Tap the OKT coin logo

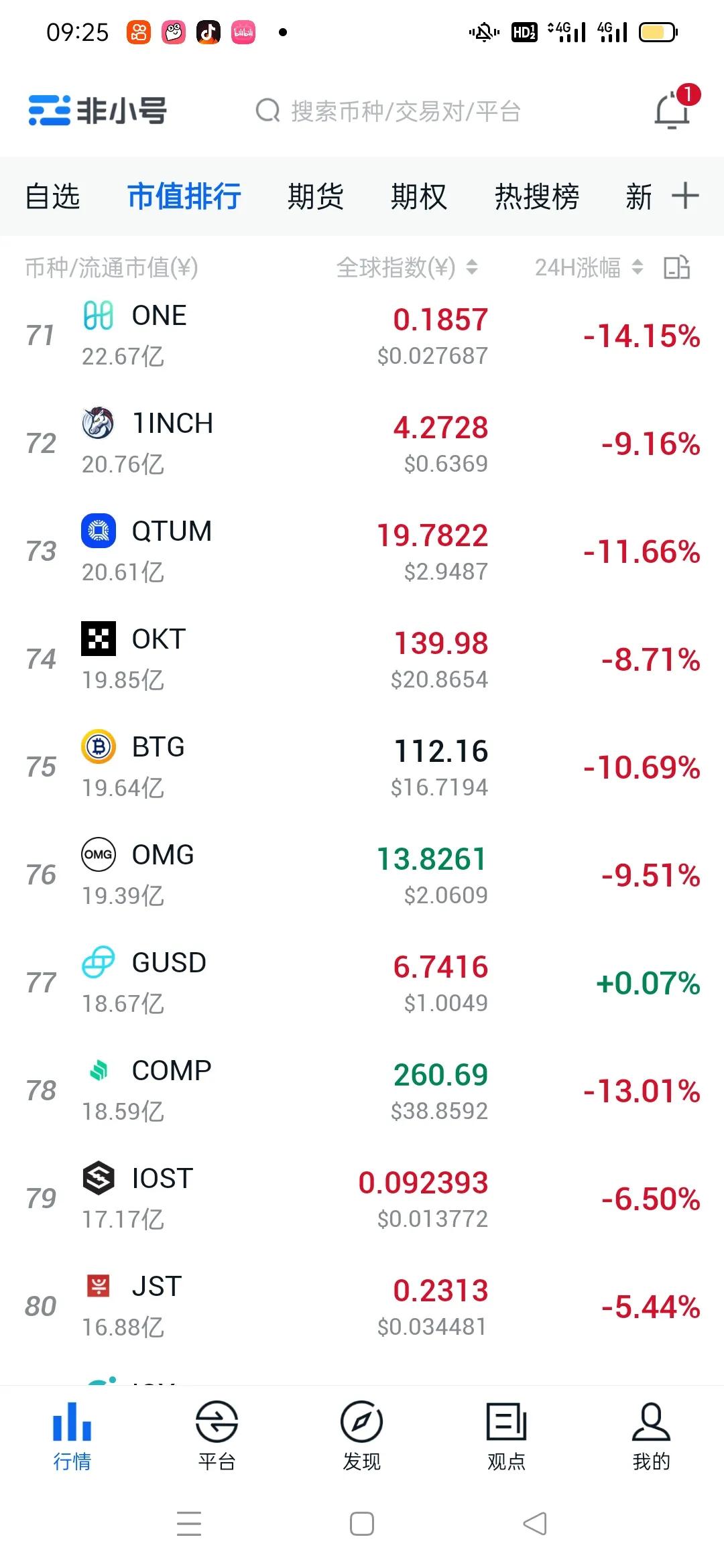pos(98,639)
